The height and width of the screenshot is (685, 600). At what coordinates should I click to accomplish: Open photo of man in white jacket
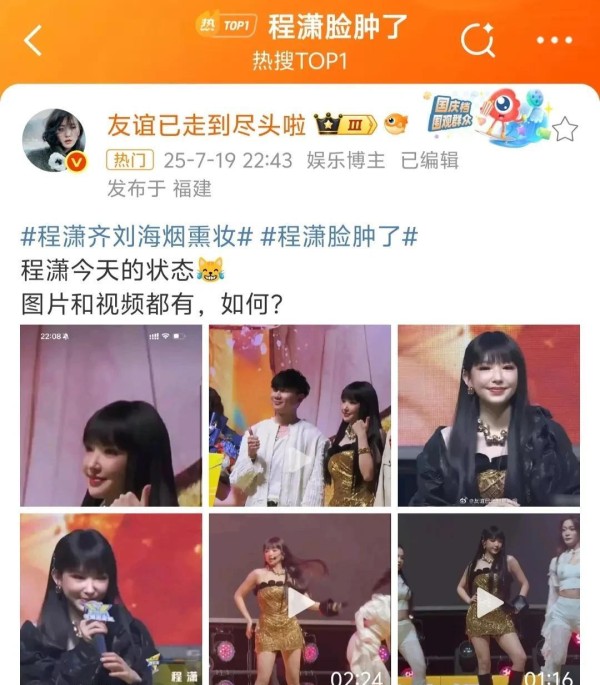click(299, 415)
